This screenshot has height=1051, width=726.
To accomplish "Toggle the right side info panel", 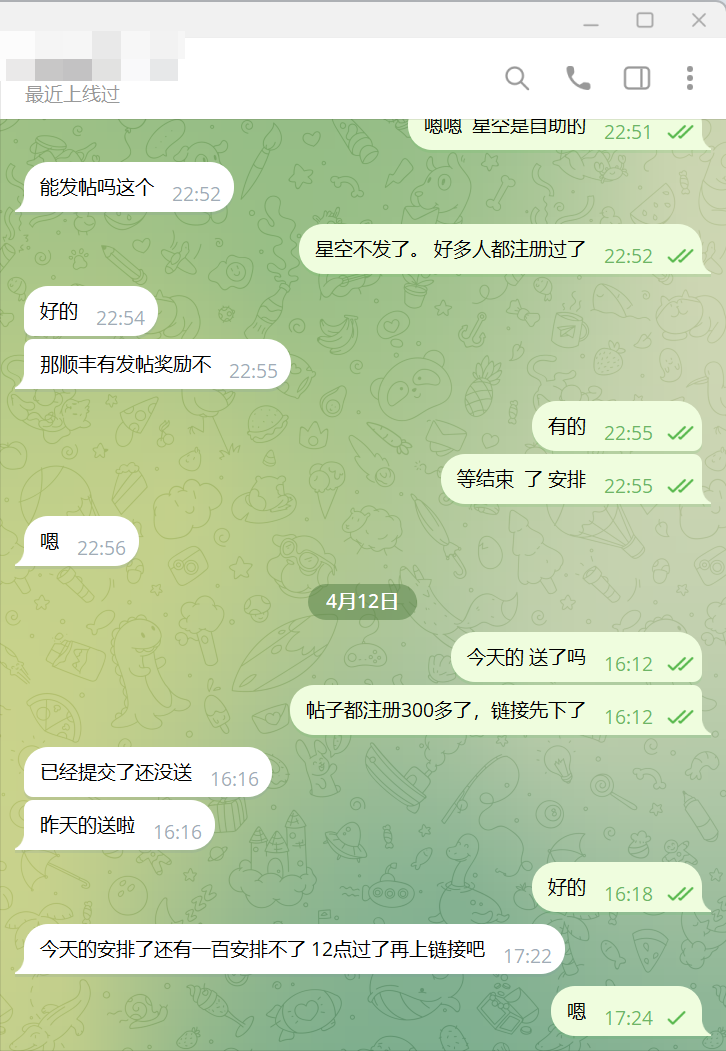I will pos(637,78).
